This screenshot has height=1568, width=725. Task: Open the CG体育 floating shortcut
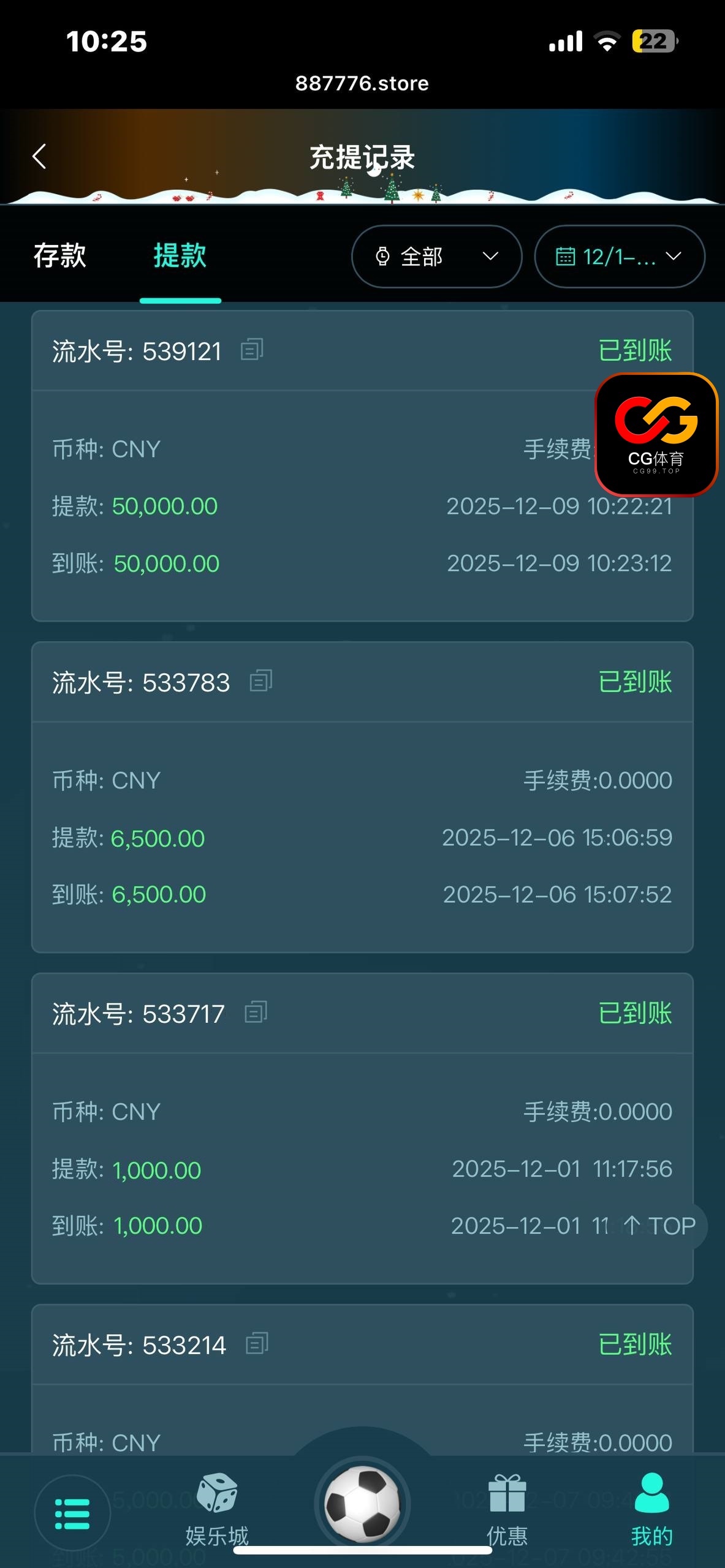click(x=656, y=434)
